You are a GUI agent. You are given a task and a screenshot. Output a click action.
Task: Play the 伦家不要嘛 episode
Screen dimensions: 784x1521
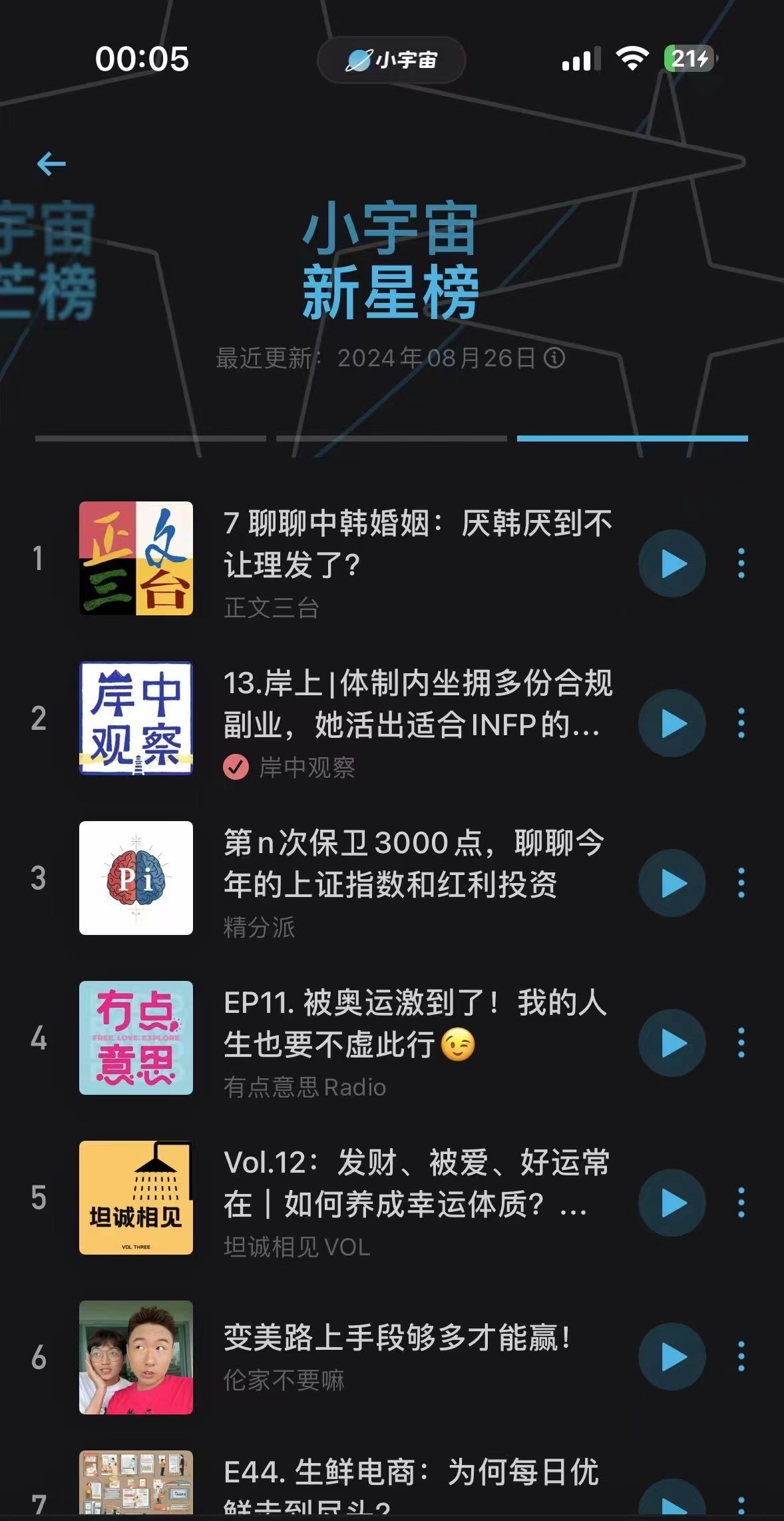pos(672,1357)
